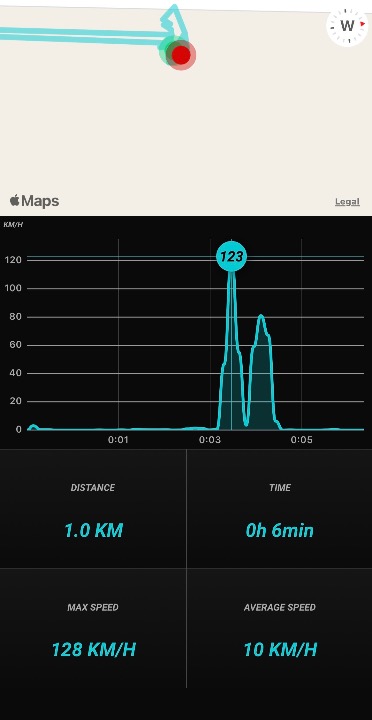The height and width of the screenshot is (720, 372).
Task: Tap the red end-point marker on the route
Action: pos(181,55)
